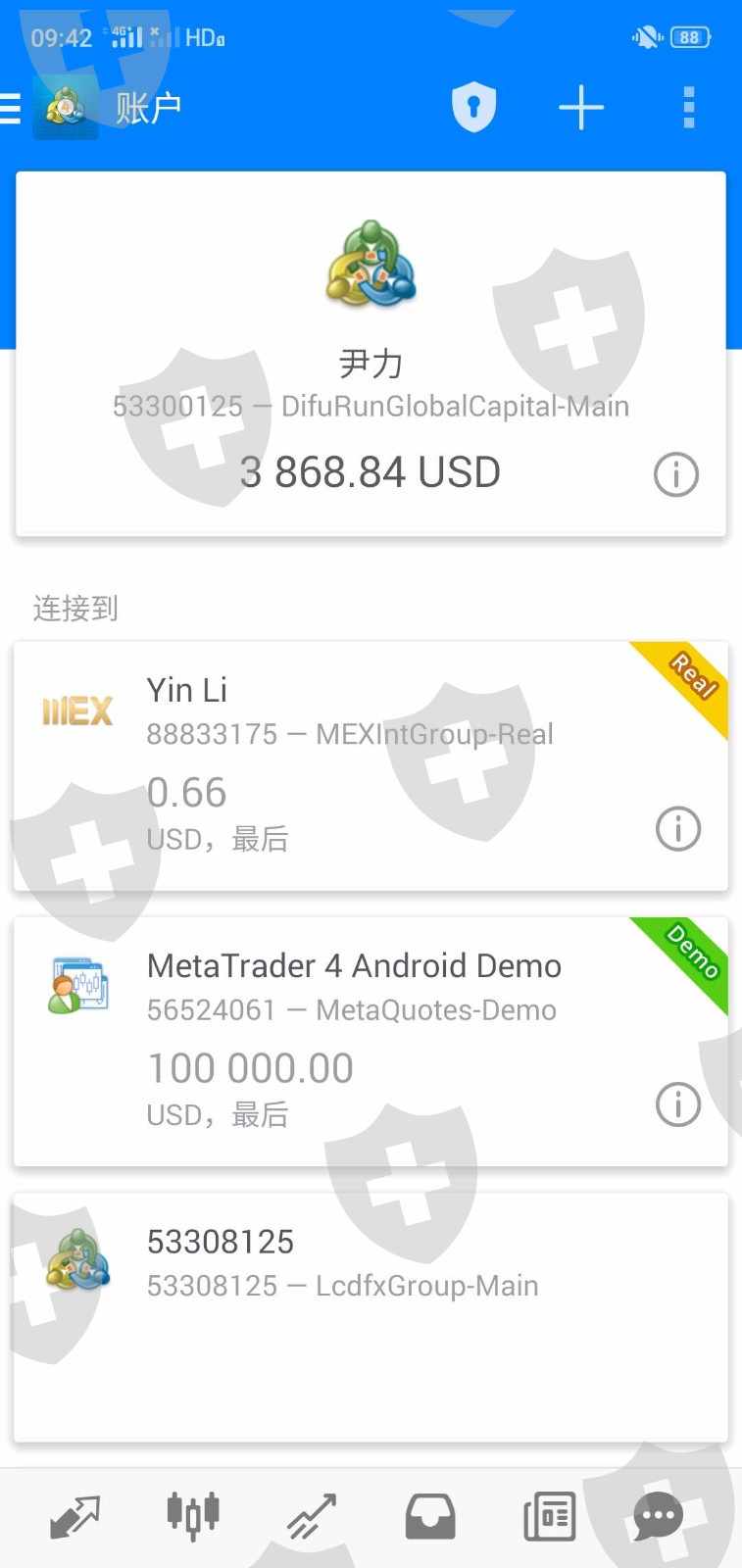View info for MetaTrader 4 Android Demo

tap(678, 1104)
